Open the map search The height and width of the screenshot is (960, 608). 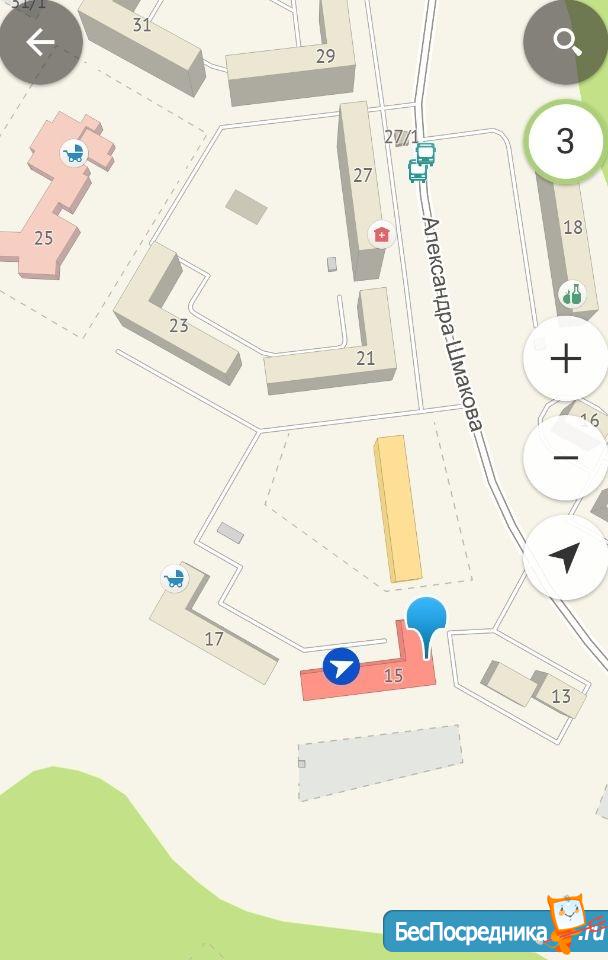click(566, 42)
